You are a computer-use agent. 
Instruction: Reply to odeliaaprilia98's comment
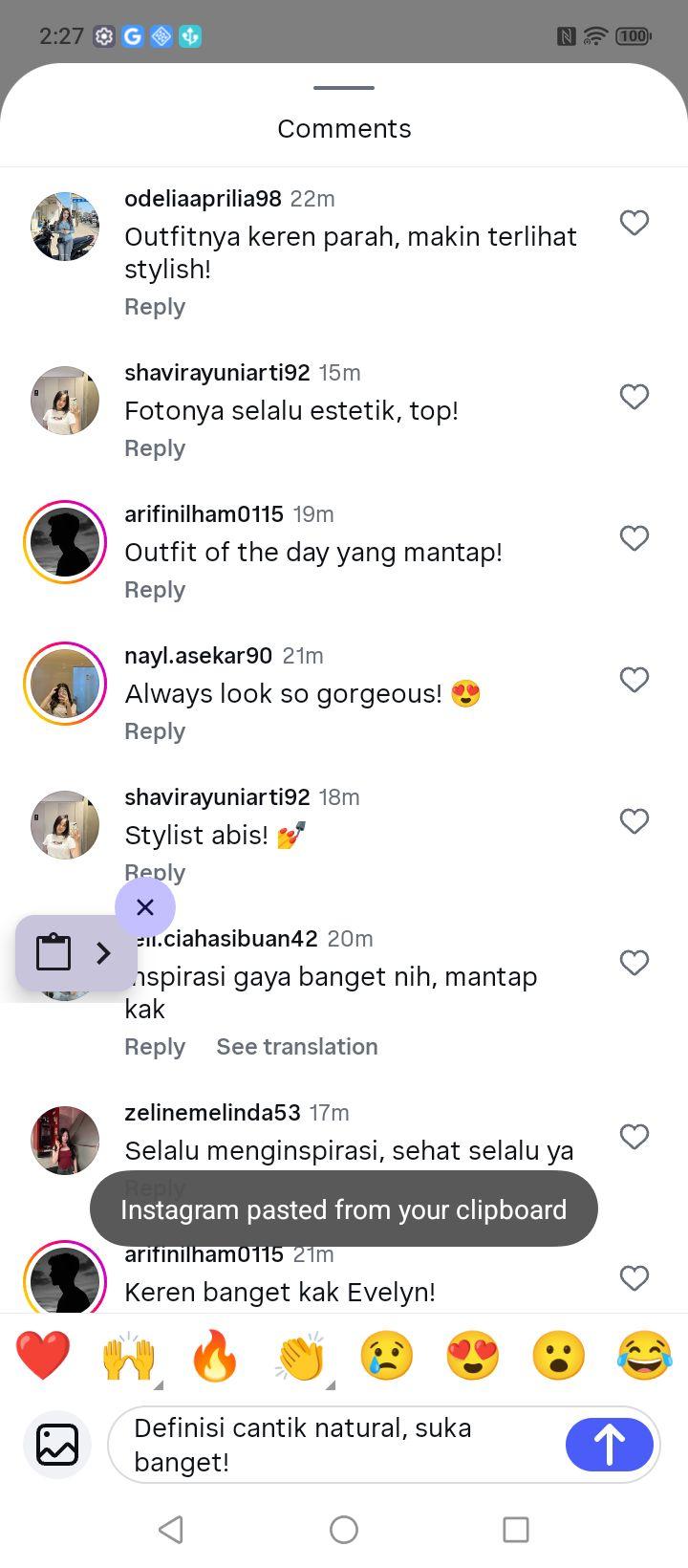[155, 307]
